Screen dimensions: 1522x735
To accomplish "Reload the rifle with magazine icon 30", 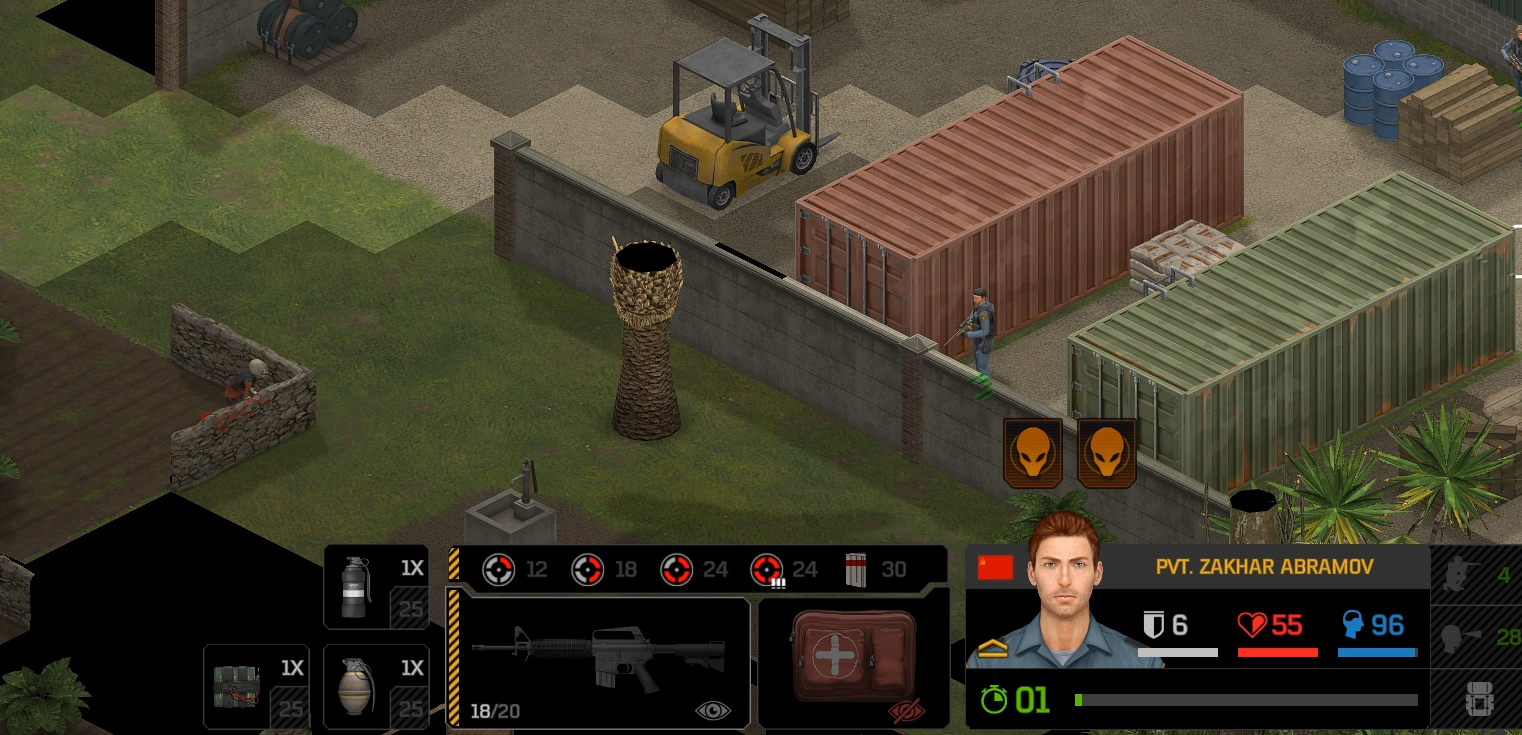I will (x=875, y=570).
